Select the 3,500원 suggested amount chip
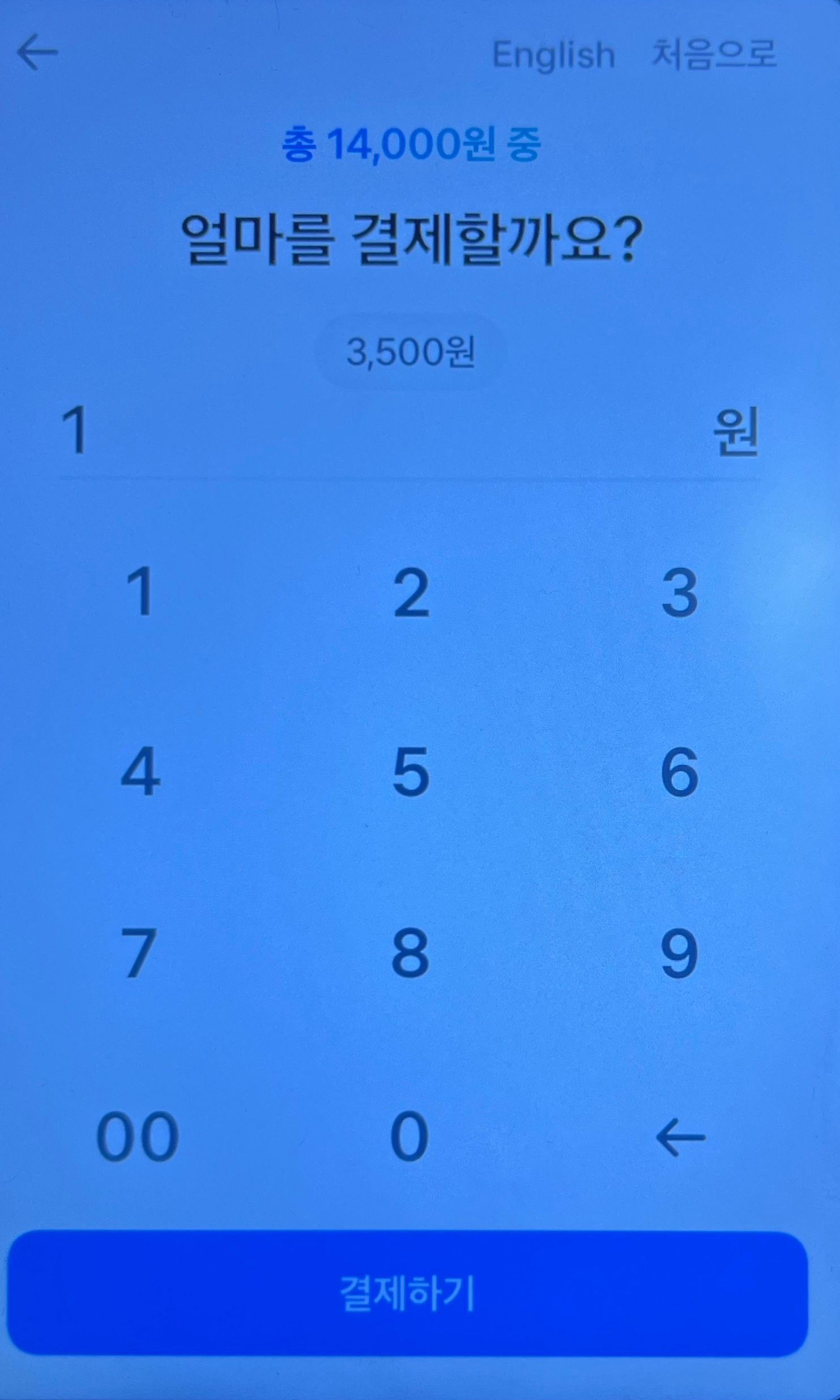The image size is (840, 1400). coord(411,352)
